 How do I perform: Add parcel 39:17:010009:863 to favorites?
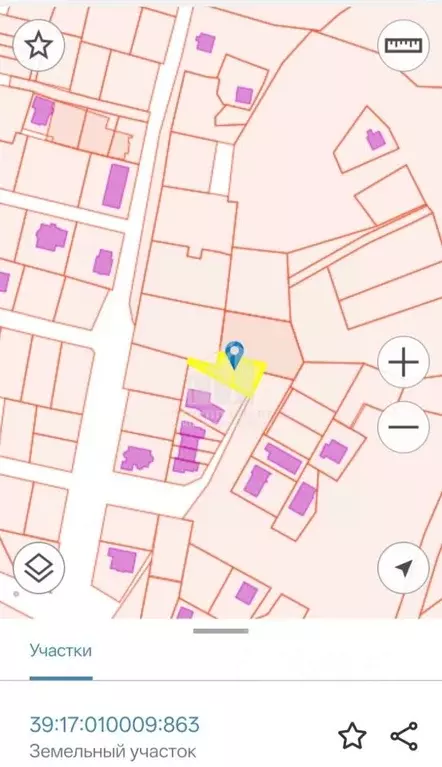click(352, 736)
